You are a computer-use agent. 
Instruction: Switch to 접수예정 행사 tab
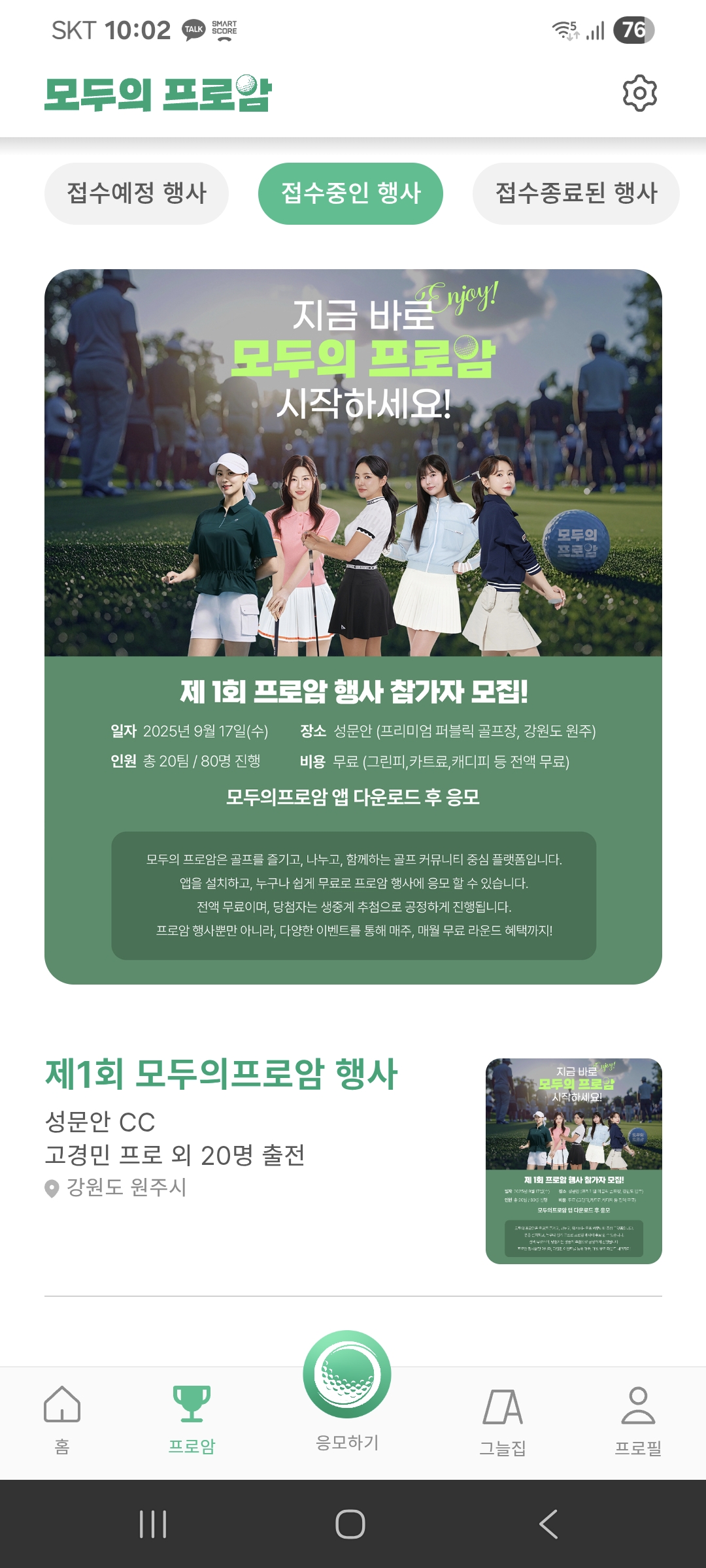(x=137, y=193)
